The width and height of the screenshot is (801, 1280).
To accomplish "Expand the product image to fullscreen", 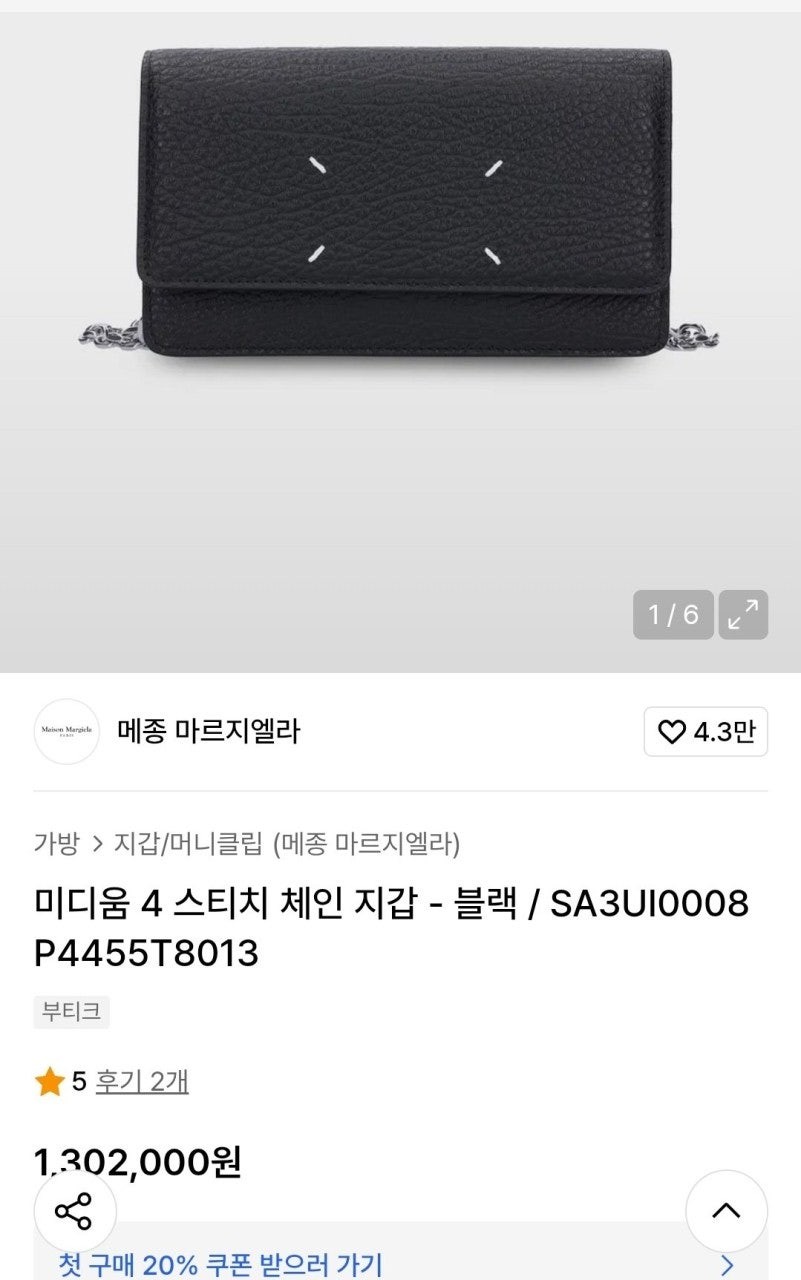I will tap(742, 615).
